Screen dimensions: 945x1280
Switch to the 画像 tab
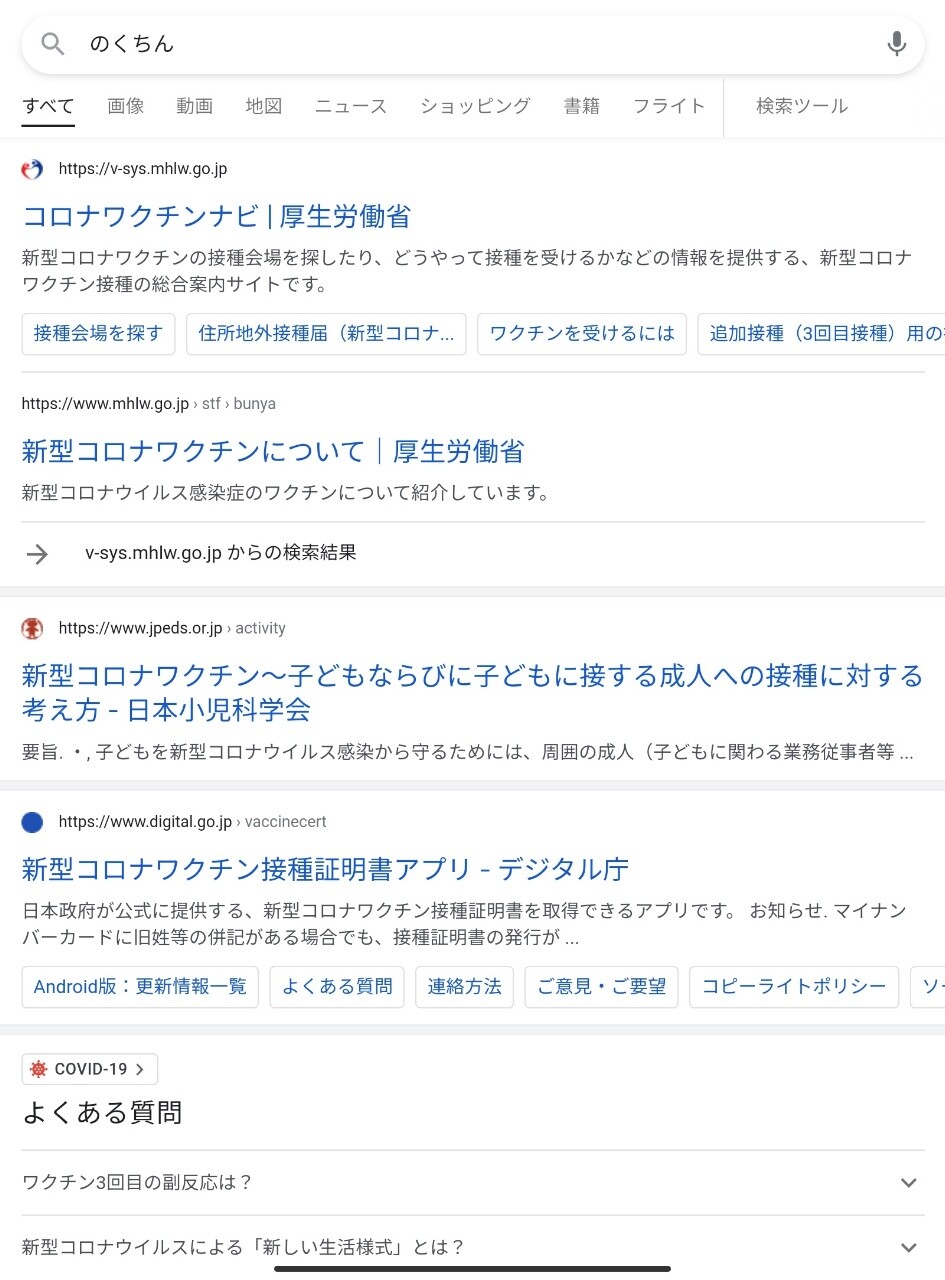coord(126,106)
